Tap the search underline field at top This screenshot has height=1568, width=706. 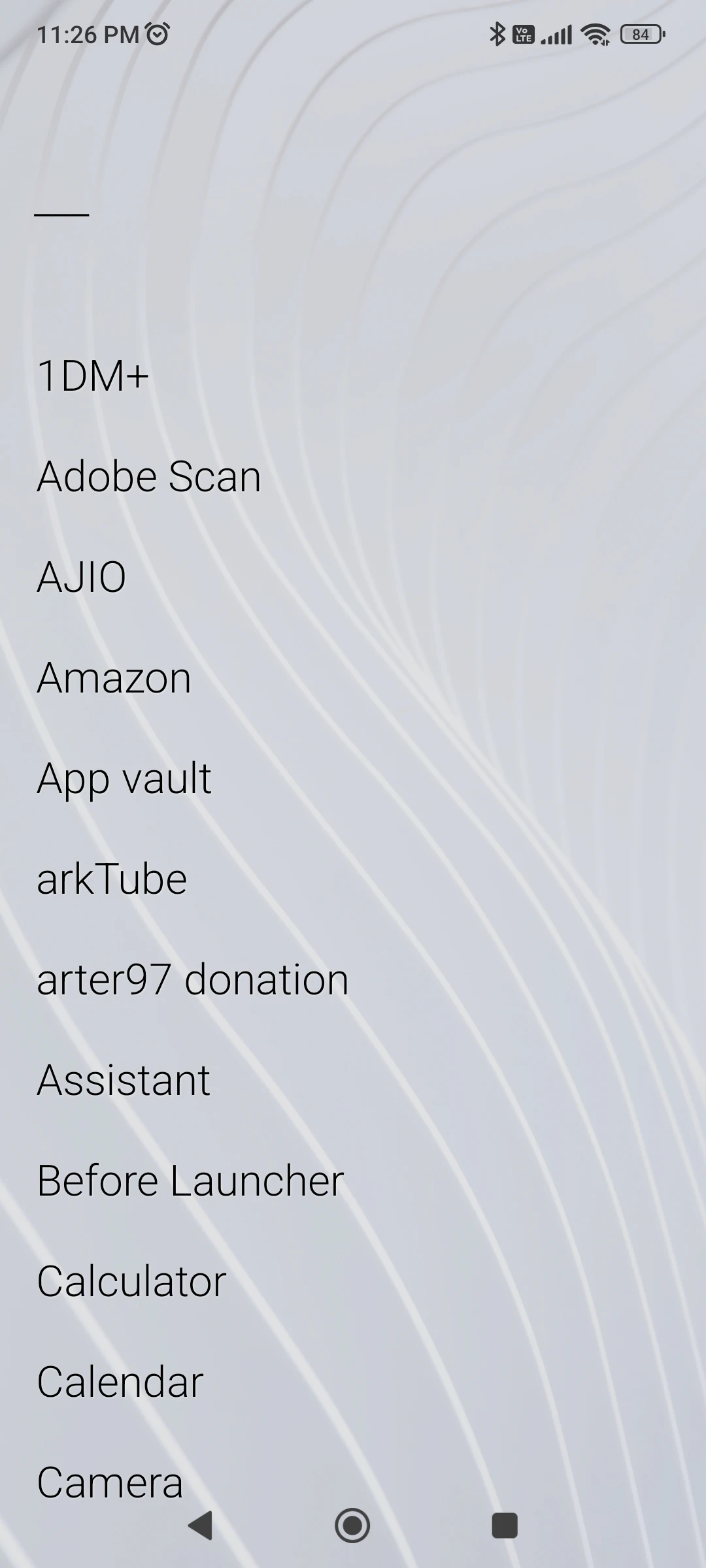click(61, 214)
